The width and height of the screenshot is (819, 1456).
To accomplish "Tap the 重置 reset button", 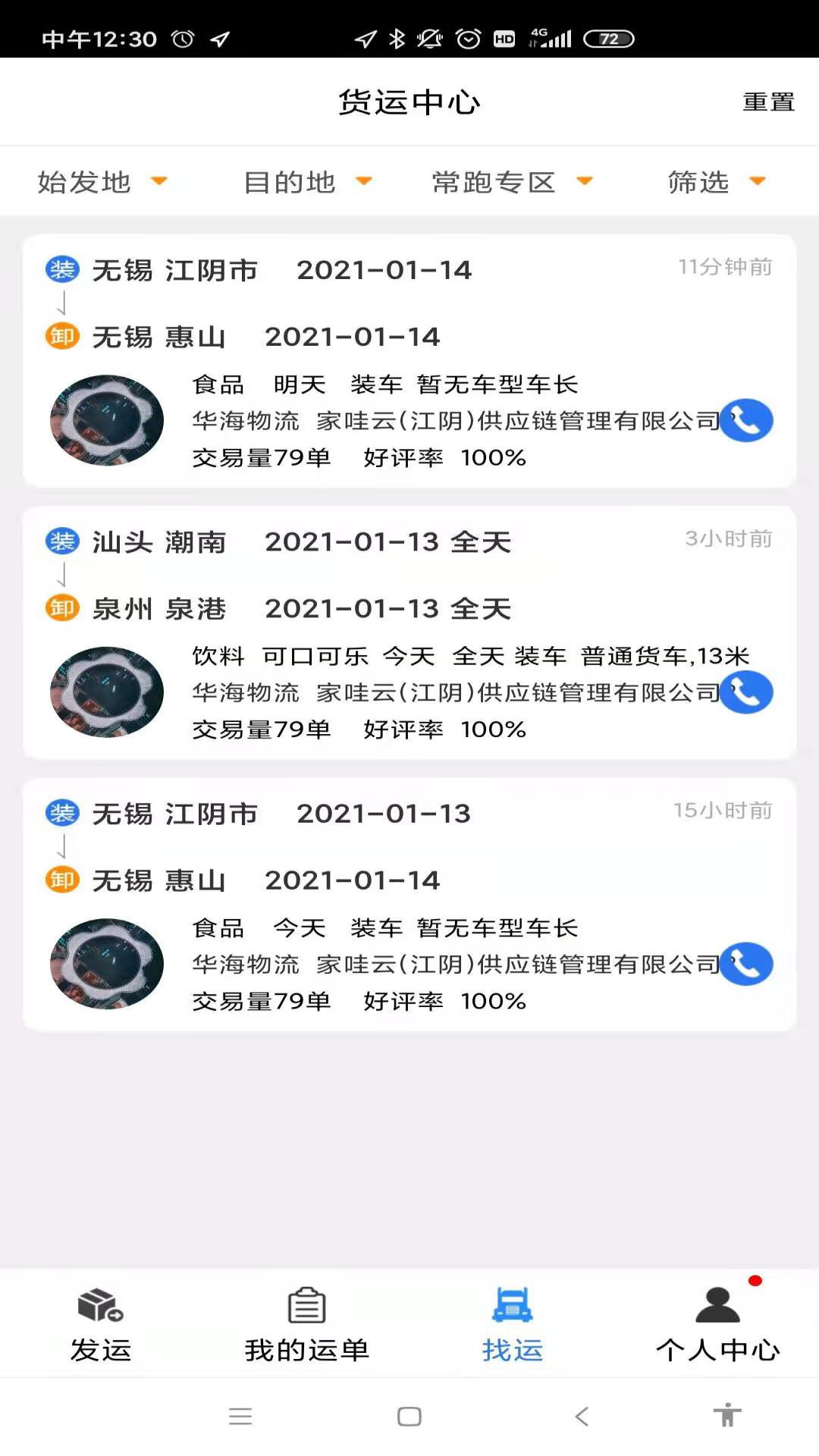I will [x=768, y=102].
